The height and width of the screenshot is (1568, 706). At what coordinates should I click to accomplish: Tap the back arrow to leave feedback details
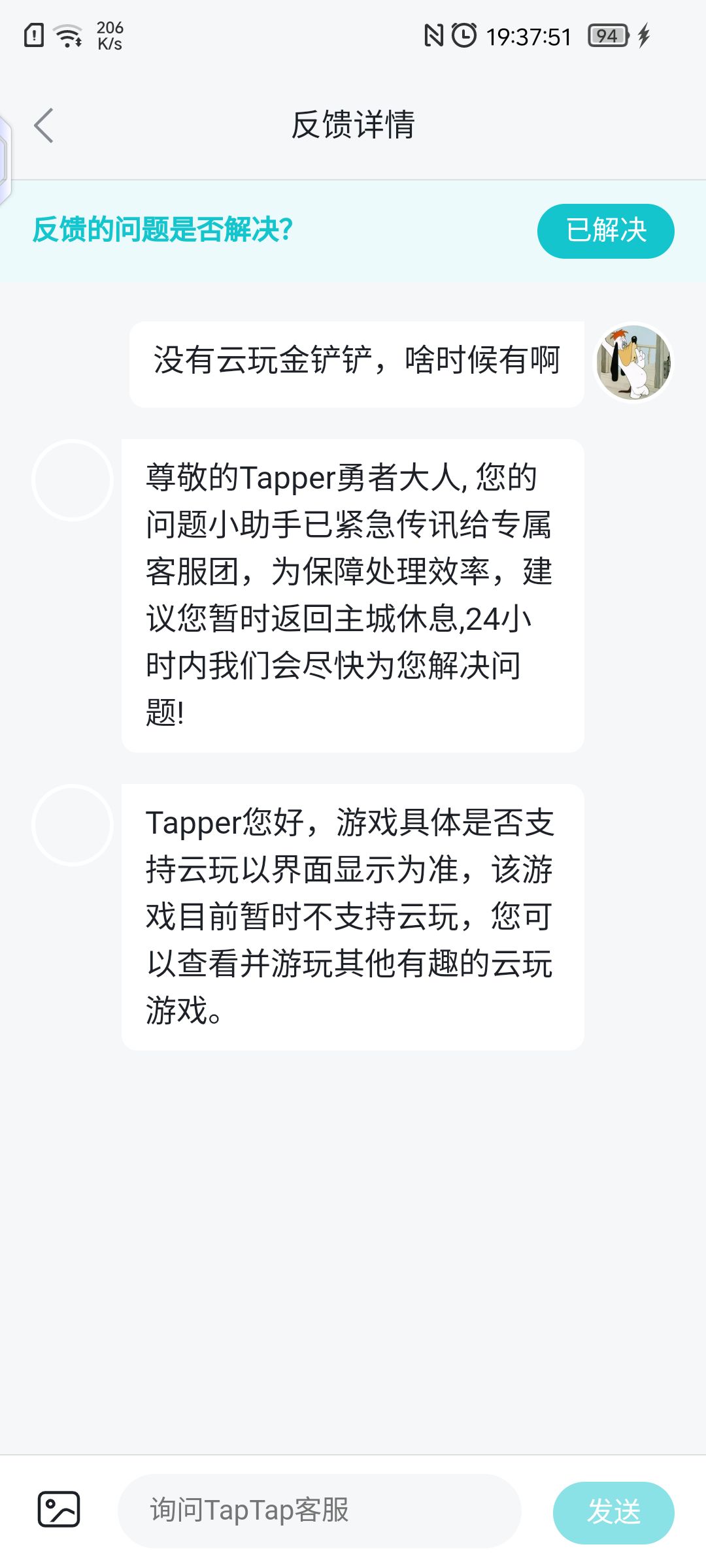pyautogui.click(x=44, y=124)
